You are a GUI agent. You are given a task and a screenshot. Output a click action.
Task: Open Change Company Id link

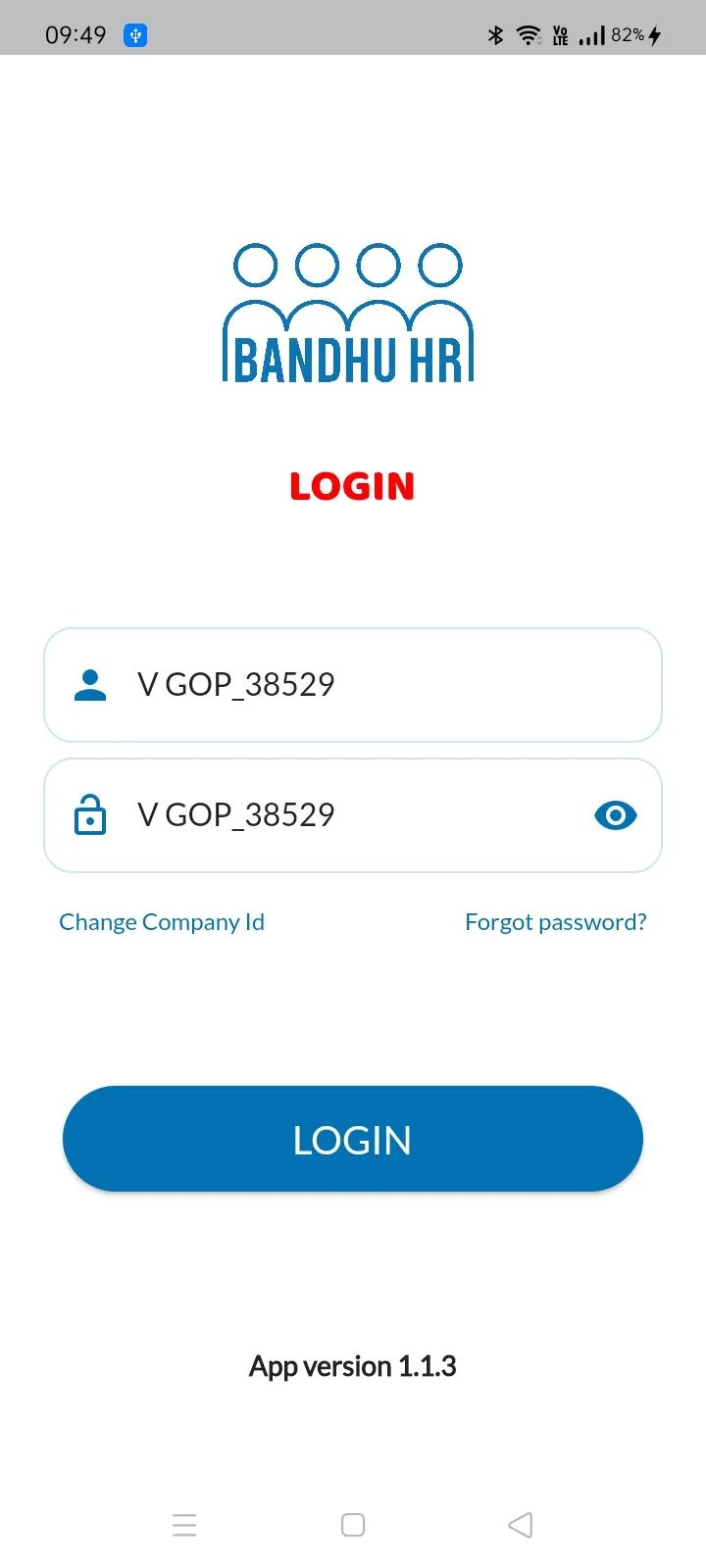[162, 922]
